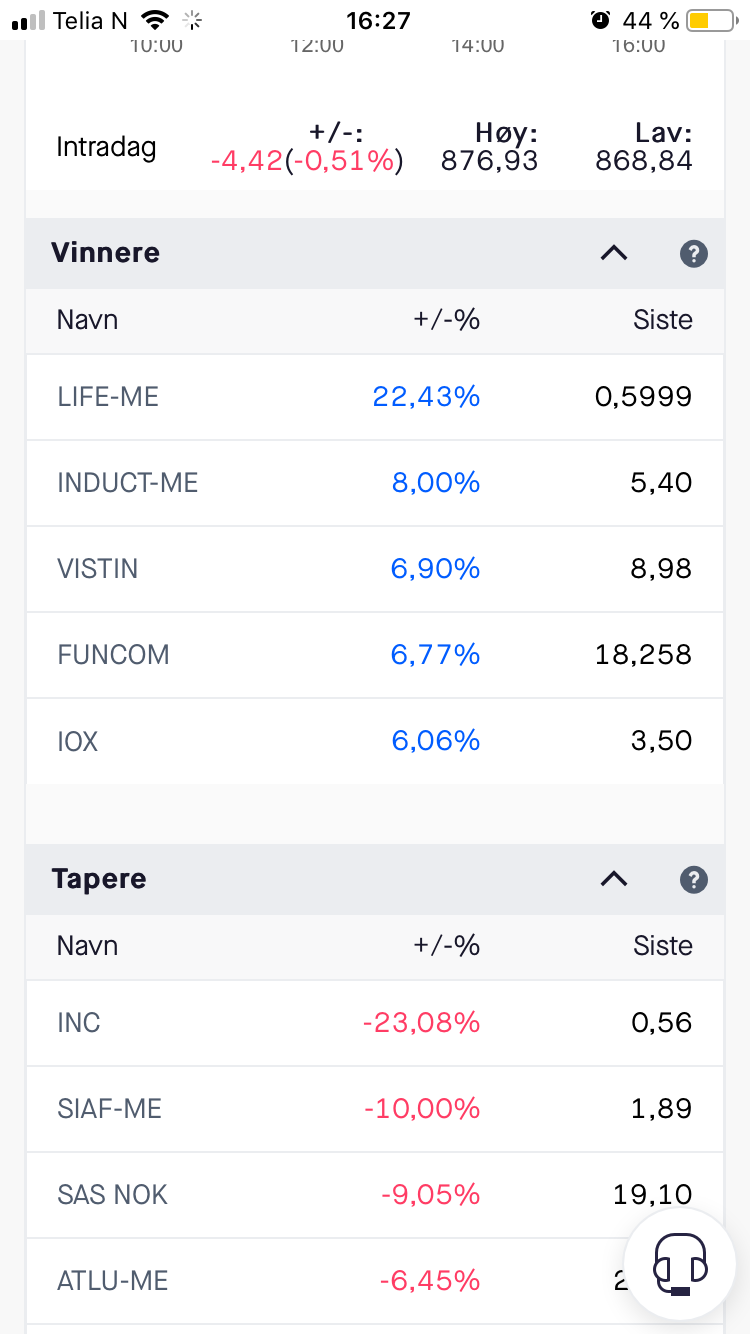This screenshot has width=750, height=1334.
Task: Select the FUNCOM stock row
Action: tap(375, 655)
